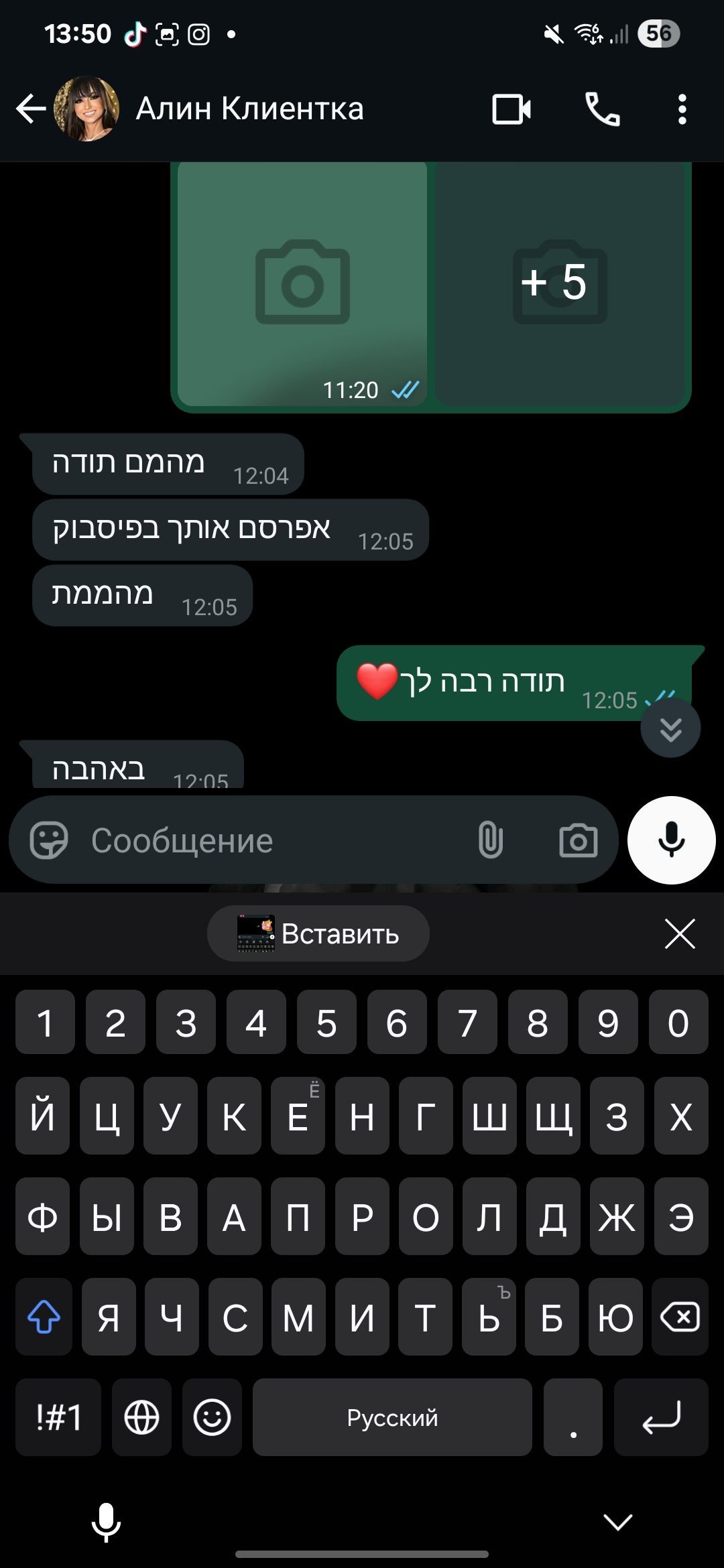Image resolution: width=724 pixels, height=1568 pixels.
Task: Hide the keyboard with the down chevron
Action: (617, 1522)
